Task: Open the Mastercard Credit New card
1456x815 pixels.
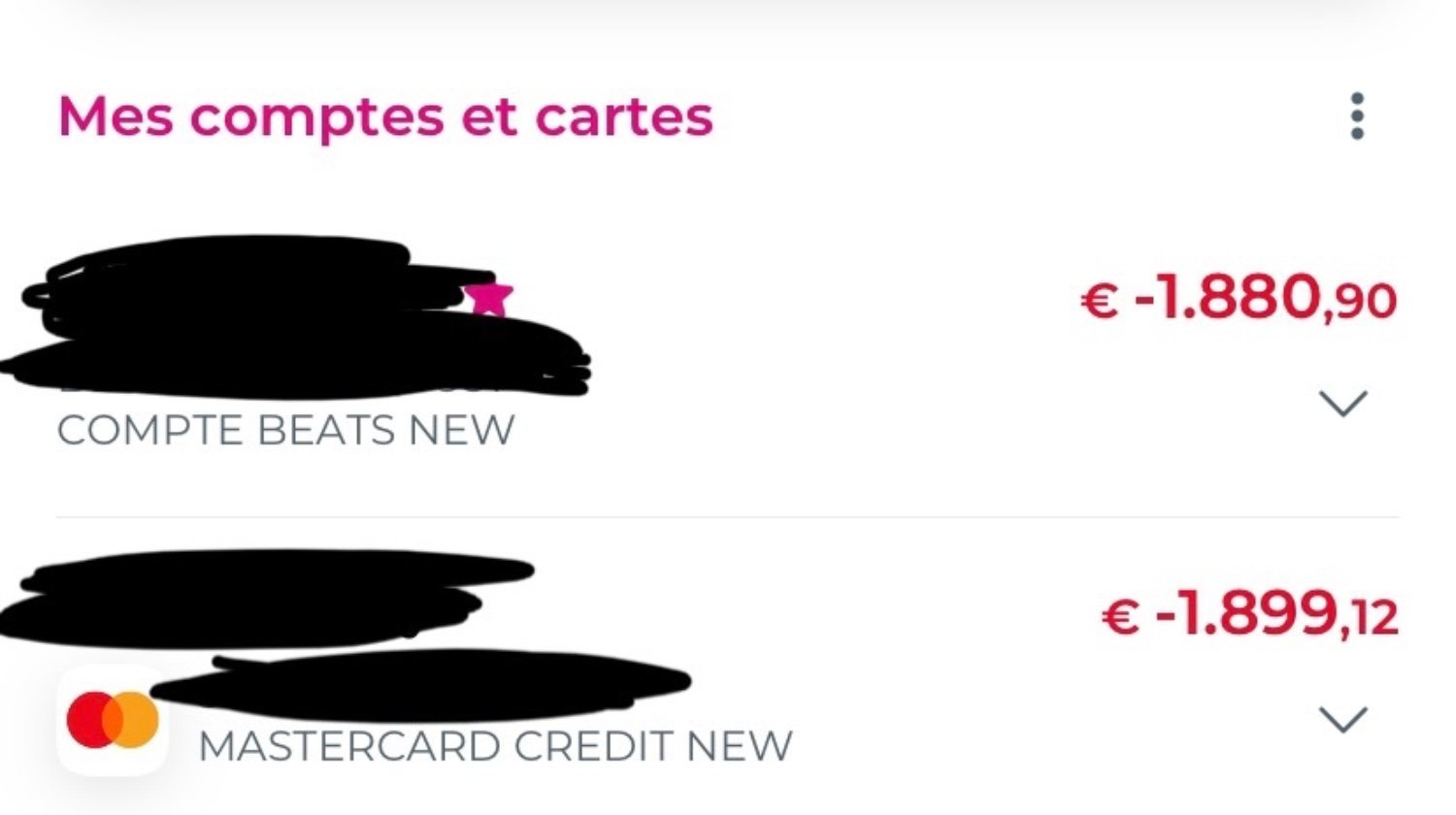Action: [495, 746]
